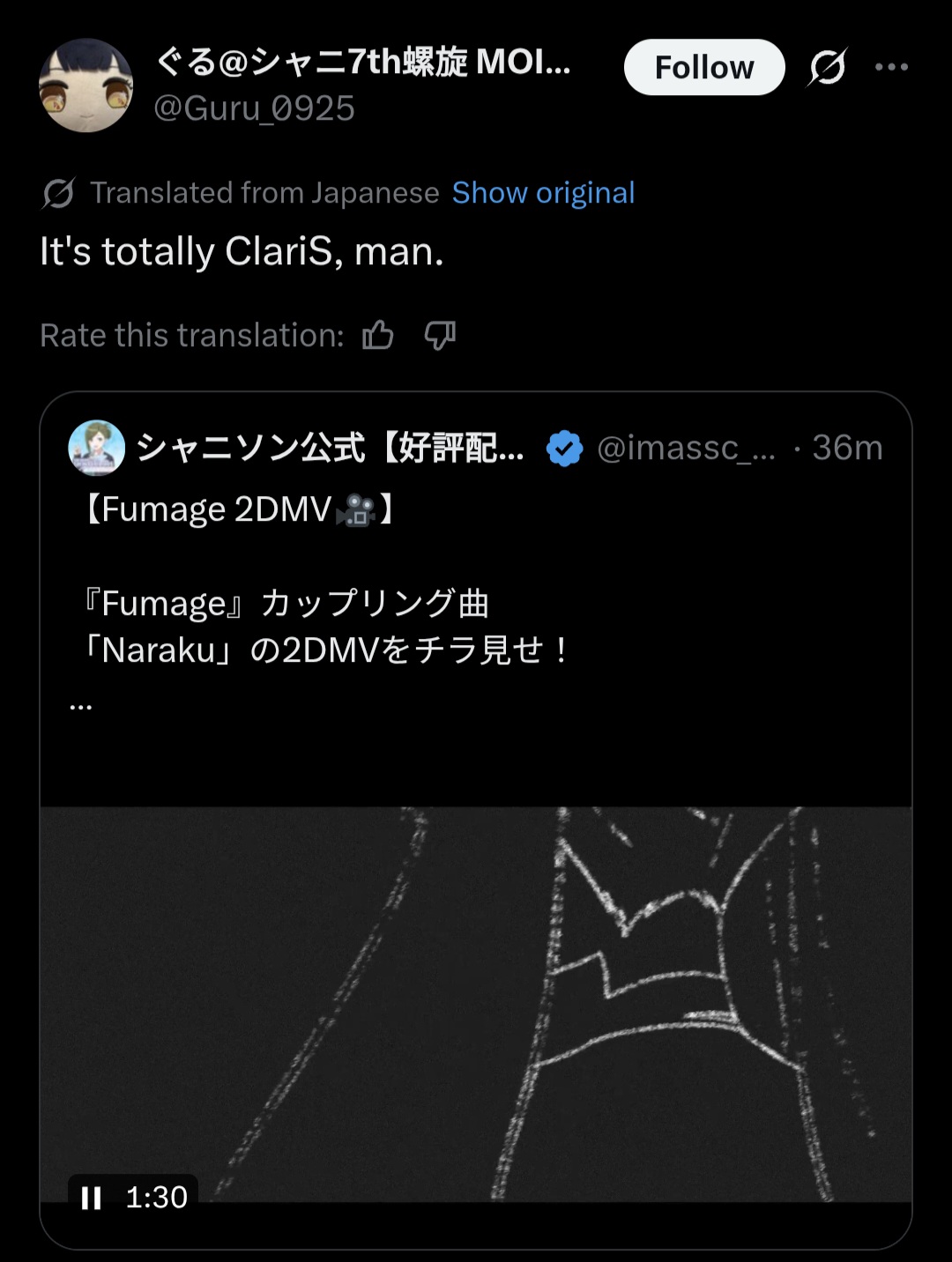Rate the translation with thumbs down

pyautogui.click(x=440, y=335)
